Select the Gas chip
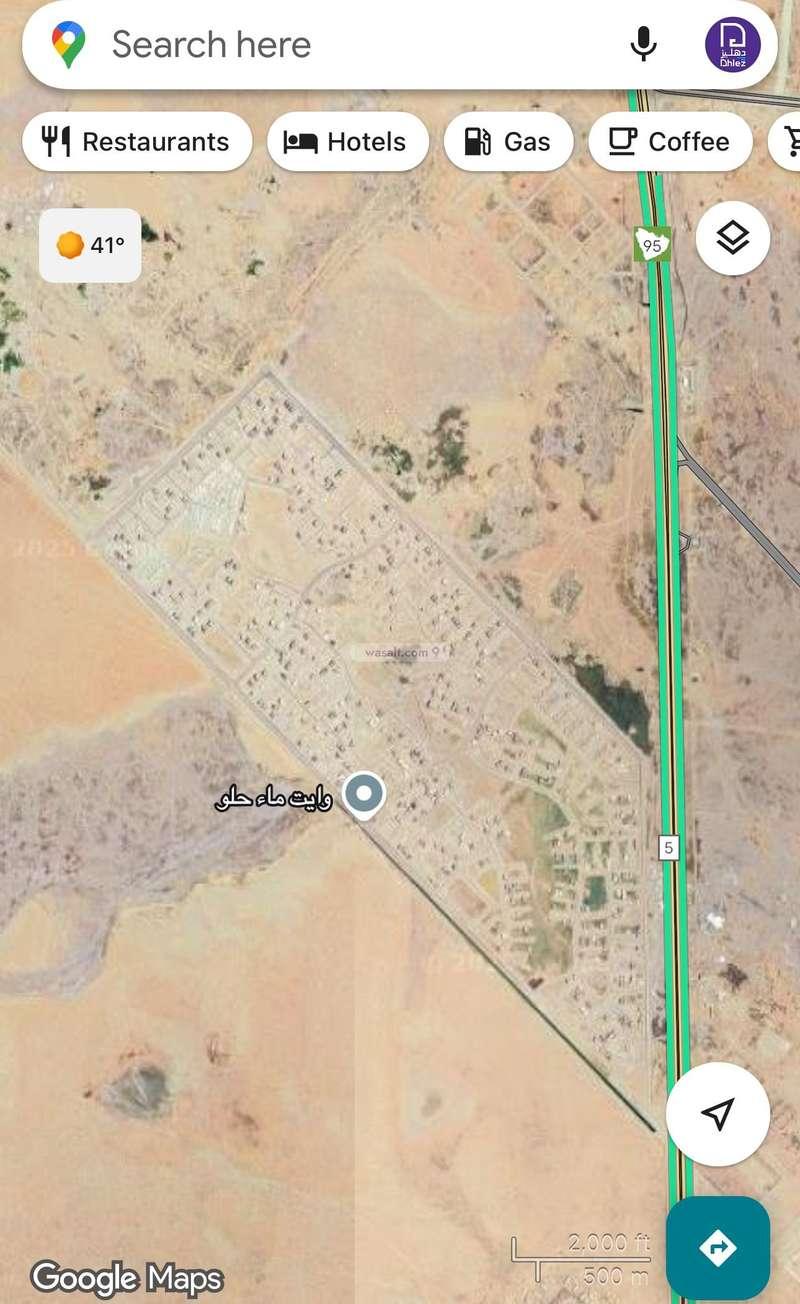This screenshot has height=1304, width=800. pos(508,142)
